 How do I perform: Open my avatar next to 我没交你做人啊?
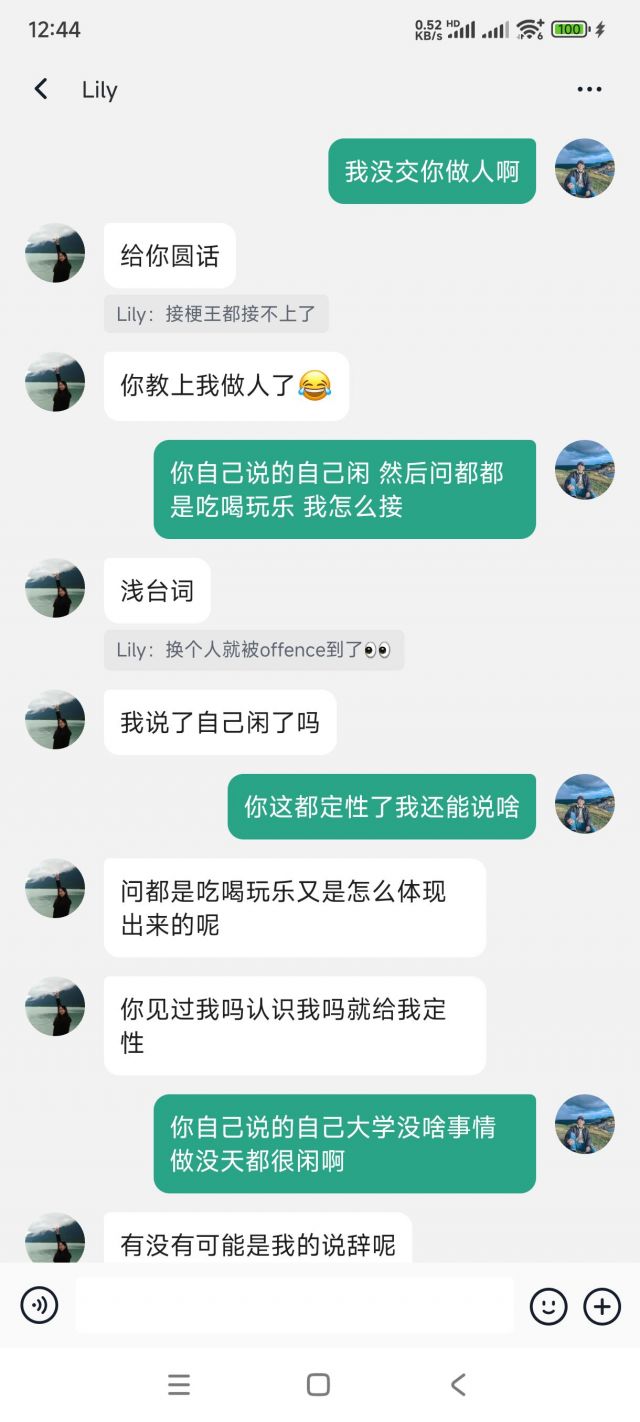[x=584, y=168]
